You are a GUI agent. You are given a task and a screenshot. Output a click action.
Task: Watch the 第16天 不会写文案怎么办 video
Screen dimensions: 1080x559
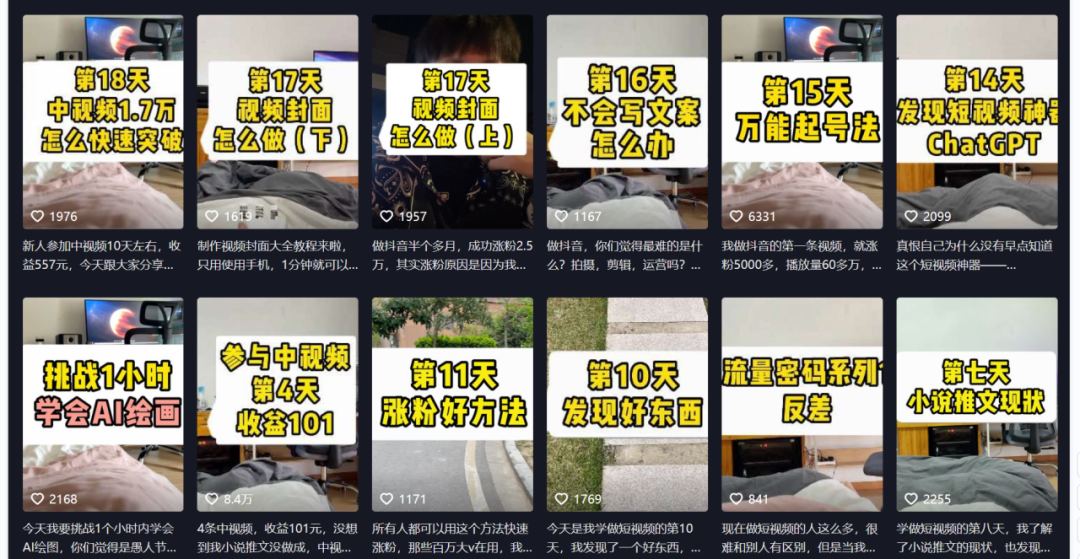pos(627,122)
